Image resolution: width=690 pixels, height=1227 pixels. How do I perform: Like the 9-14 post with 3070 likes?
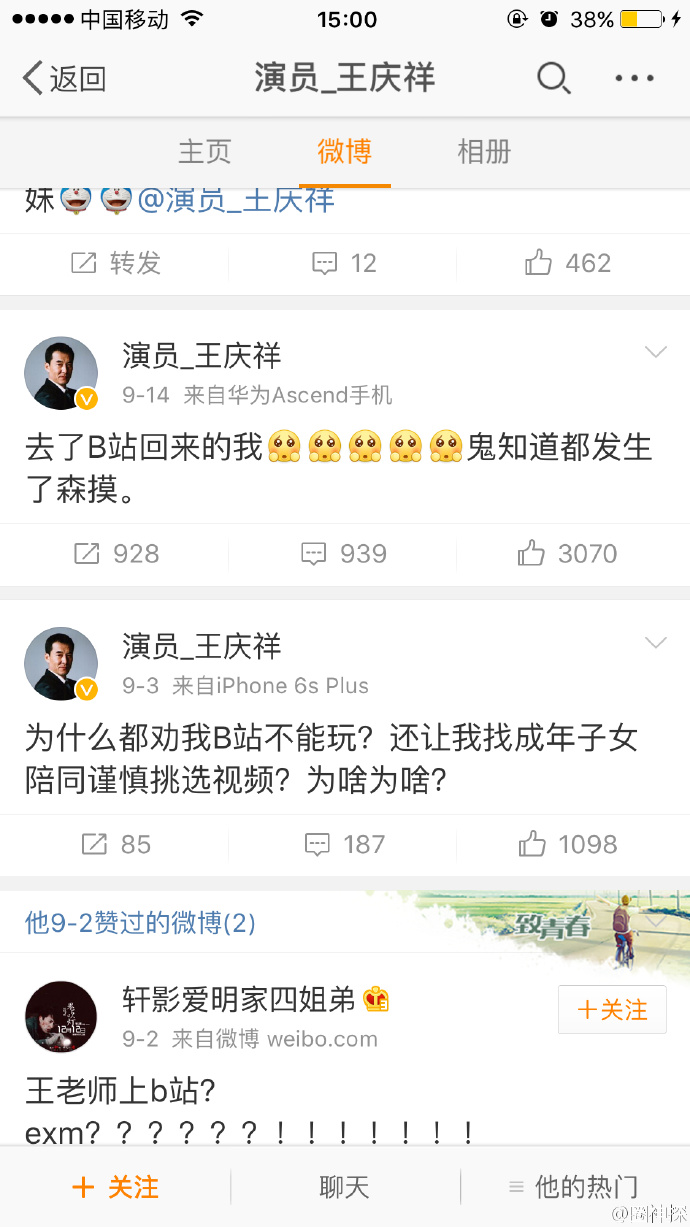[x=567, y=554]
